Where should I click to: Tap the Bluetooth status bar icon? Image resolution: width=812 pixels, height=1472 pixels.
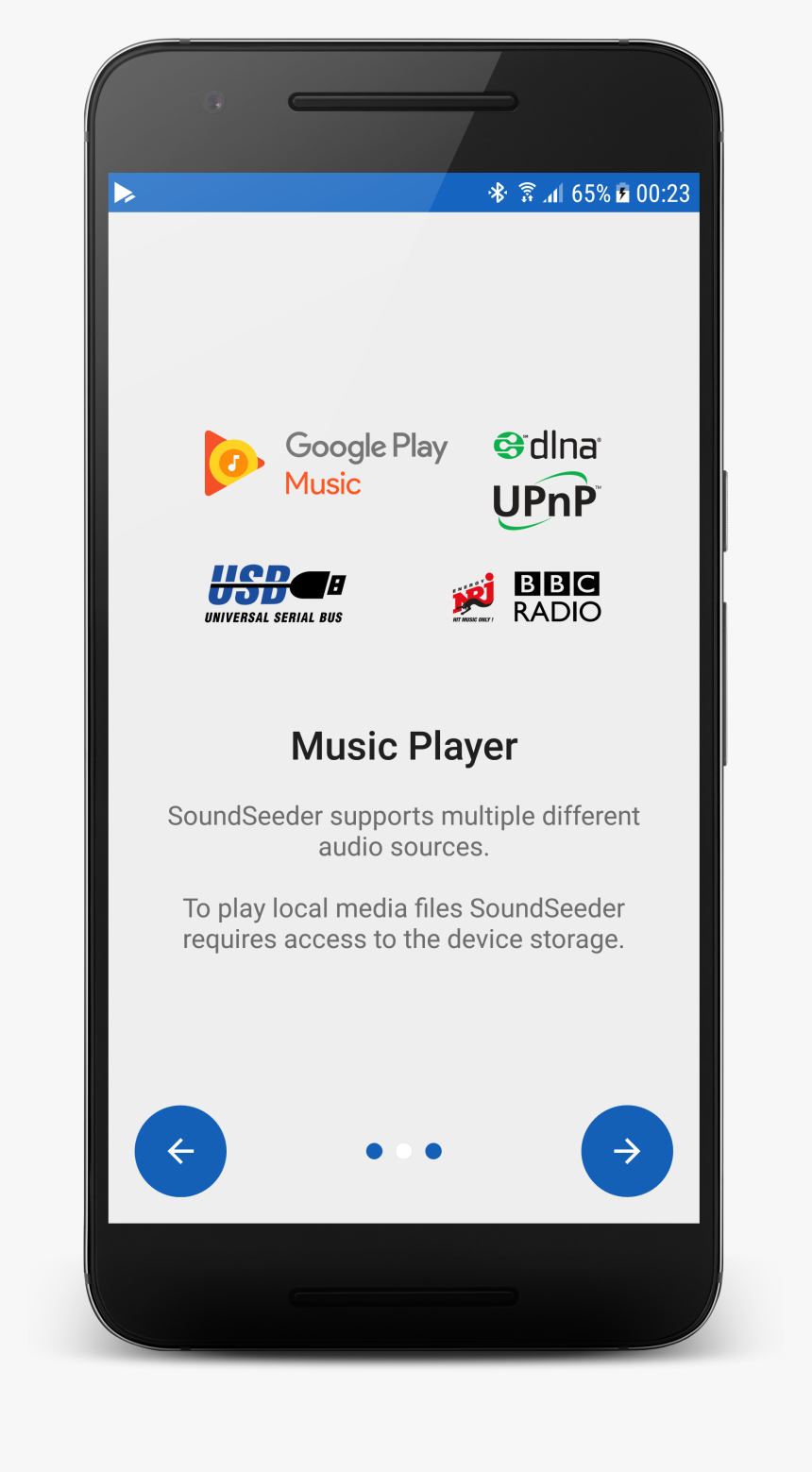(x=498, y=192)
